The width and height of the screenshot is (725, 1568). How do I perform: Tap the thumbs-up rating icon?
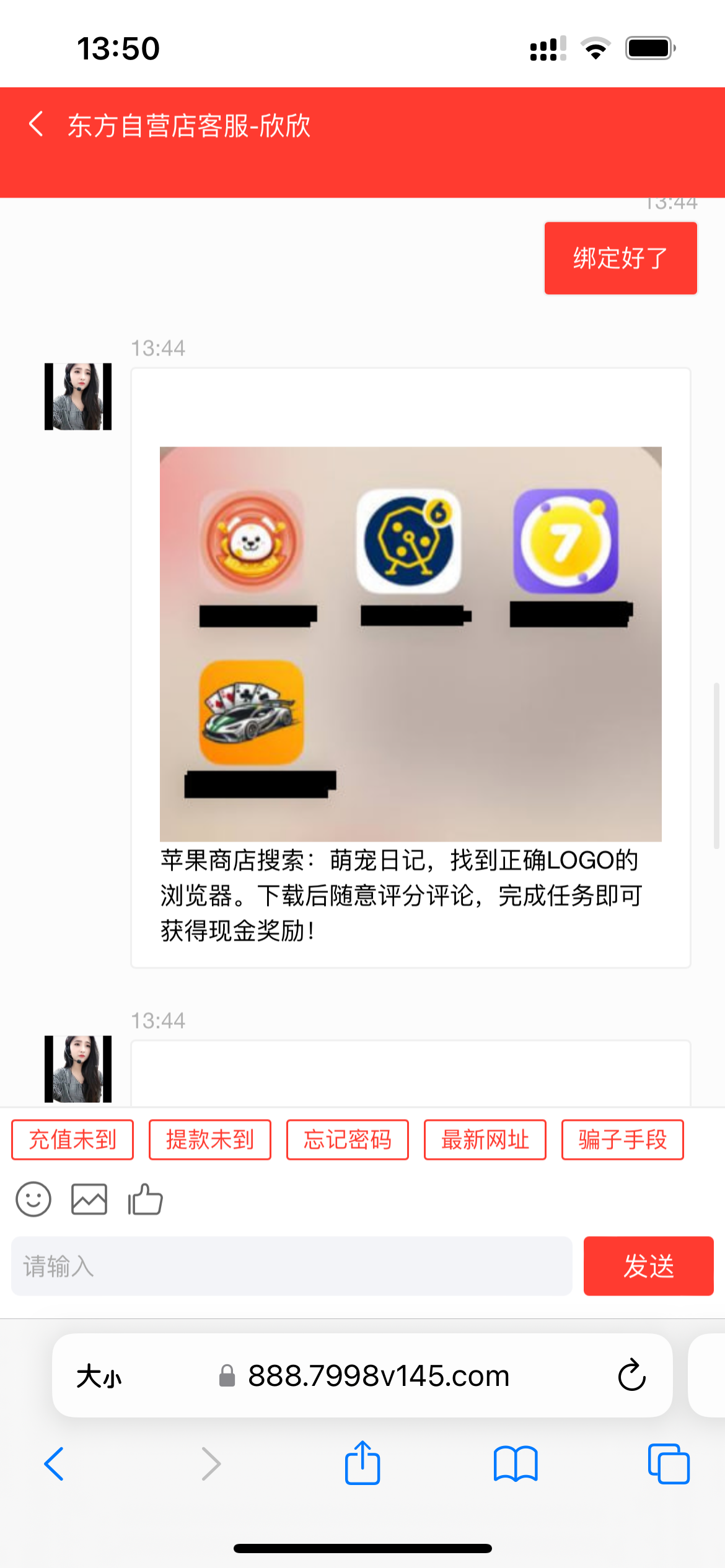pos(146,1200)
